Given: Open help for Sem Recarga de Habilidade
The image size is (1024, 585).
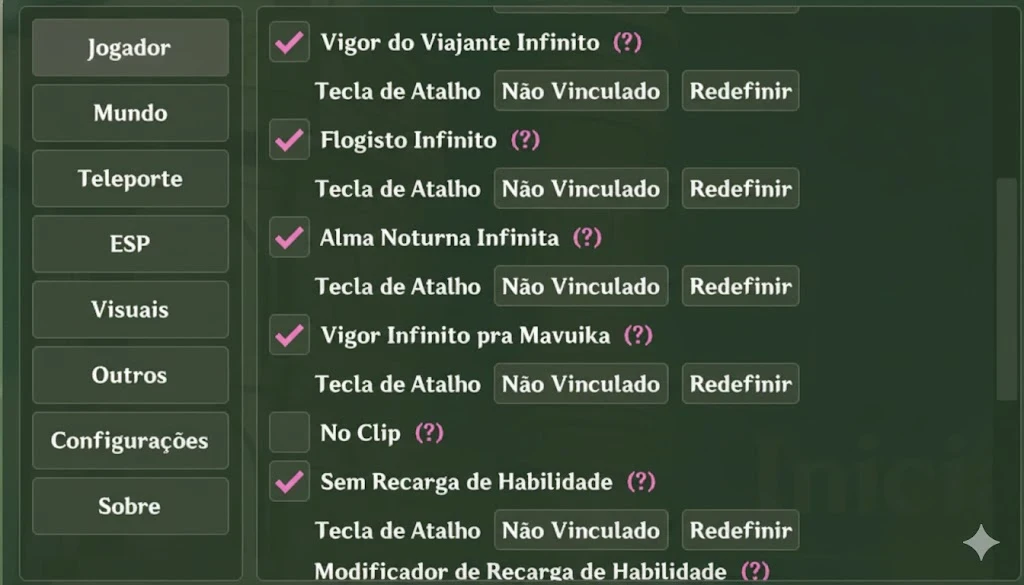Looking at the screenshot, I should tap(640, 482).
